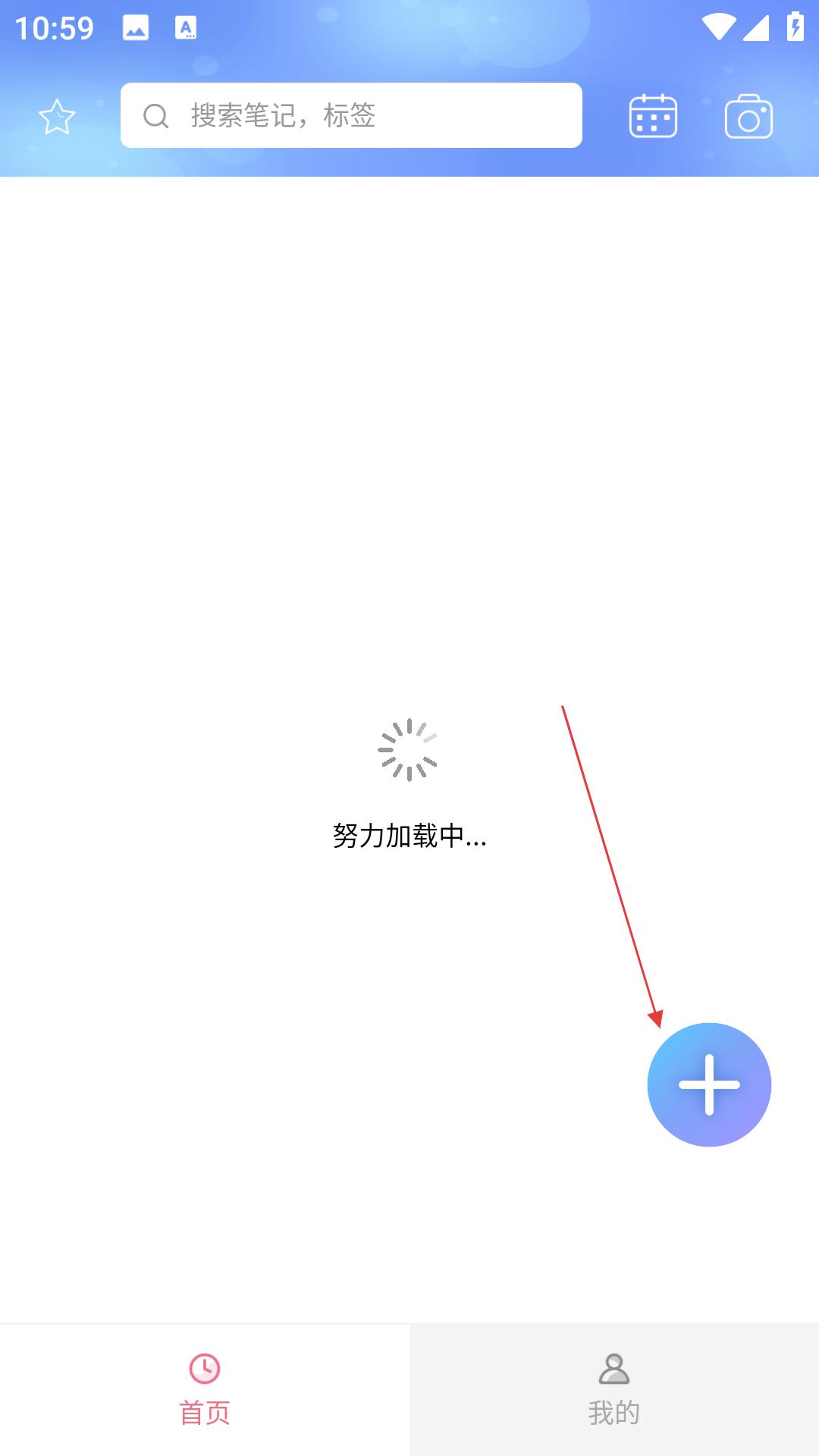Open the favorites star icon
Viewport: 819px width, 1456px height.
(57, 118)
